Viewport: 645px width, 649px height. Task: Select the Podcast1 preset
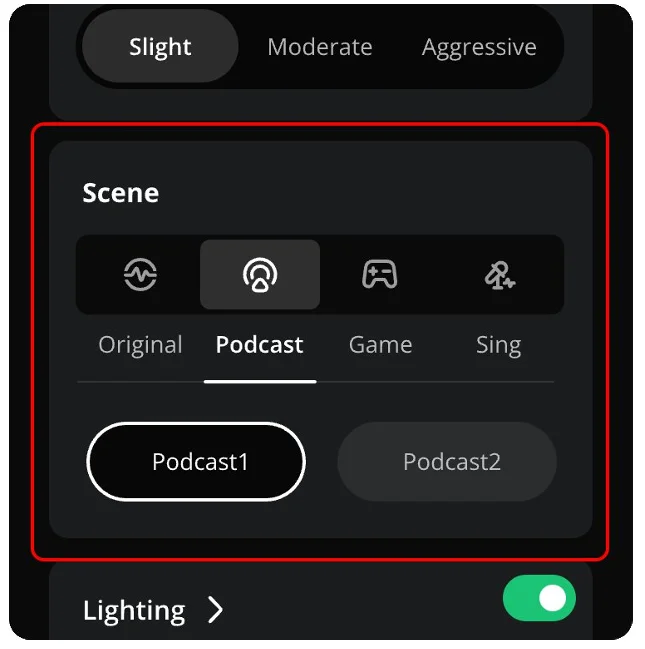click(196, 461)
